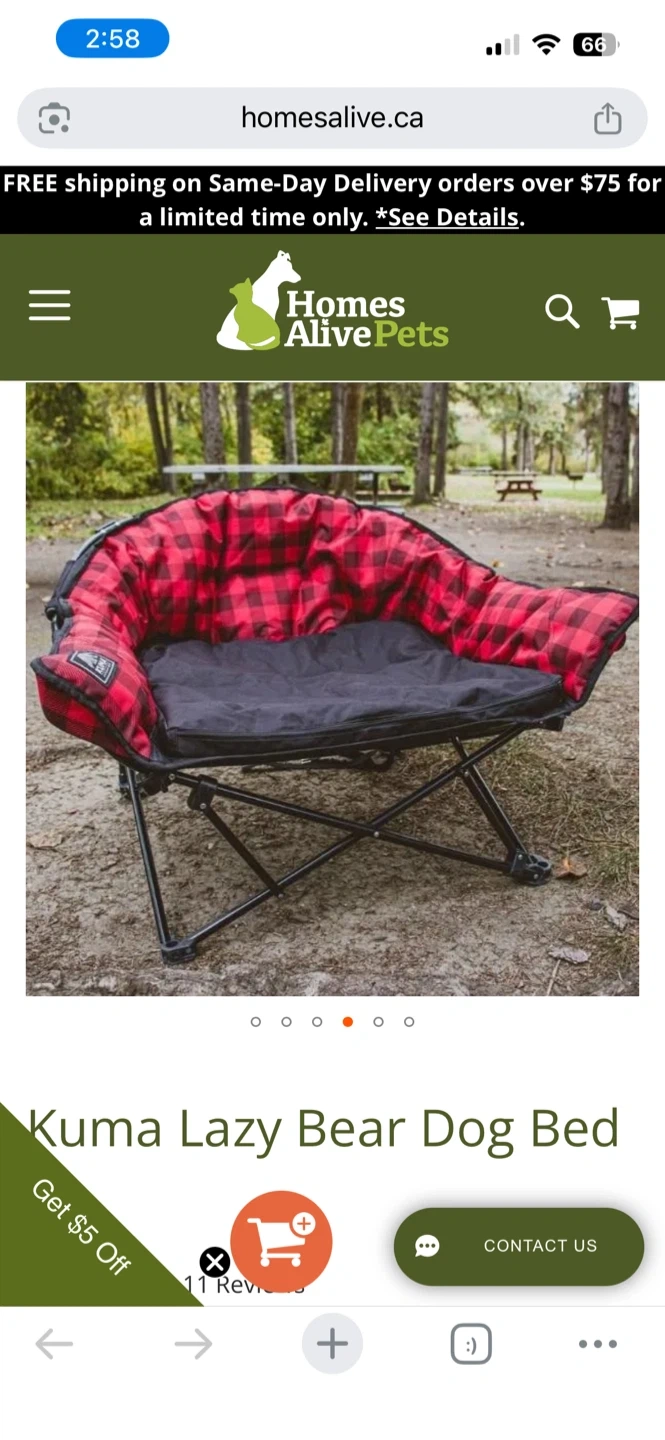Open the browser camera search icon
This screenshot has width=665, height=1440.
pos(54,119)
